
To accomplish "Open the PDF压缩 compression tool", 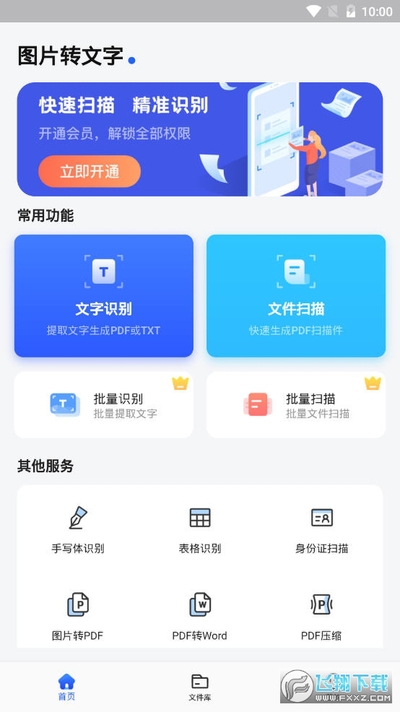I will pyautogui.click(x=322, y=617).
